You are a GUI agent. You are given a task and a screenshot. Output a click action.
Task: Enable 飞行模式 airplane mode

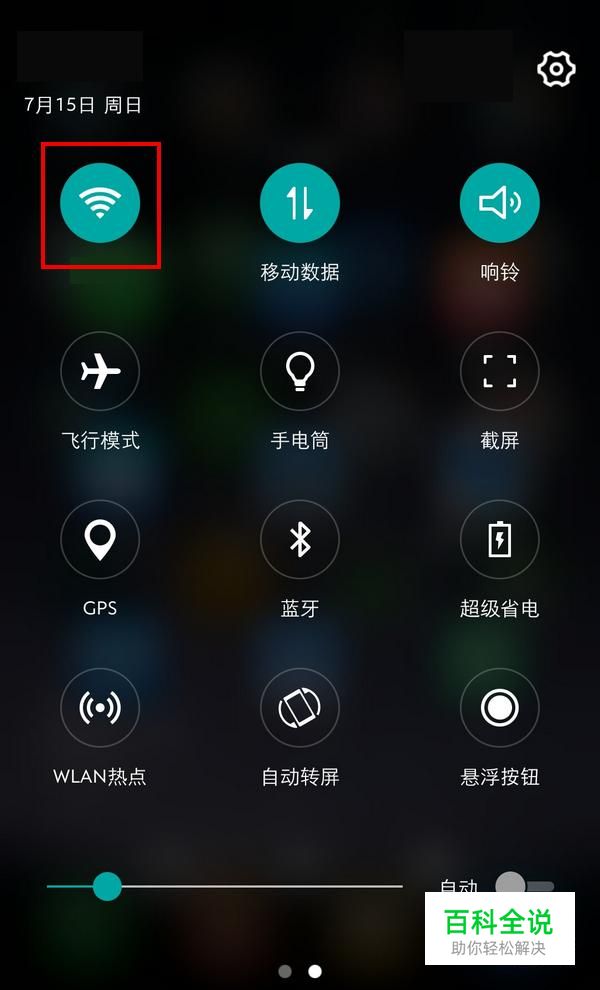coord(100,371)
